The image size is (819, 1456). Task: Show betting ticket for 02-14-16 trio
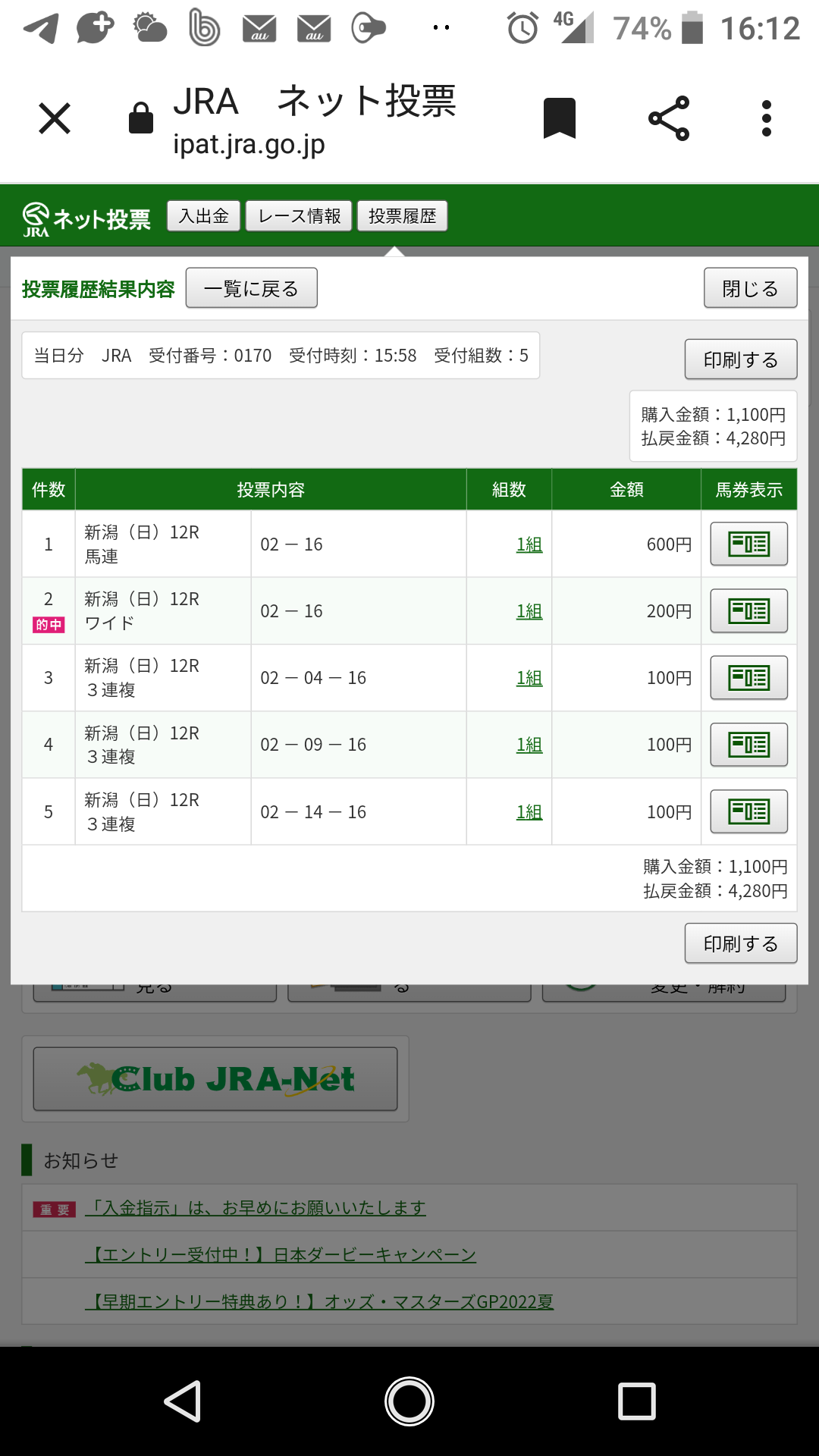[748, 811]
